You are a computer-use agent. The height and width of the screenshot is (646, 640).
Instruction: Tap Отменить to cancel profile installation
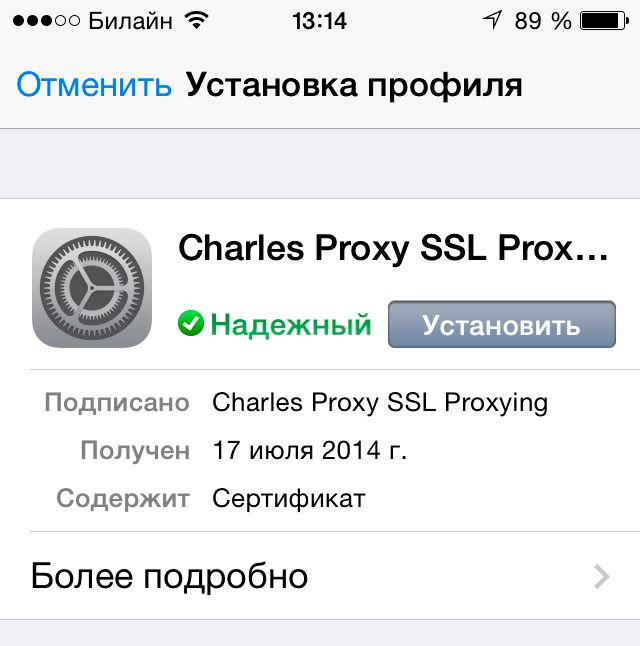(94, 85)
